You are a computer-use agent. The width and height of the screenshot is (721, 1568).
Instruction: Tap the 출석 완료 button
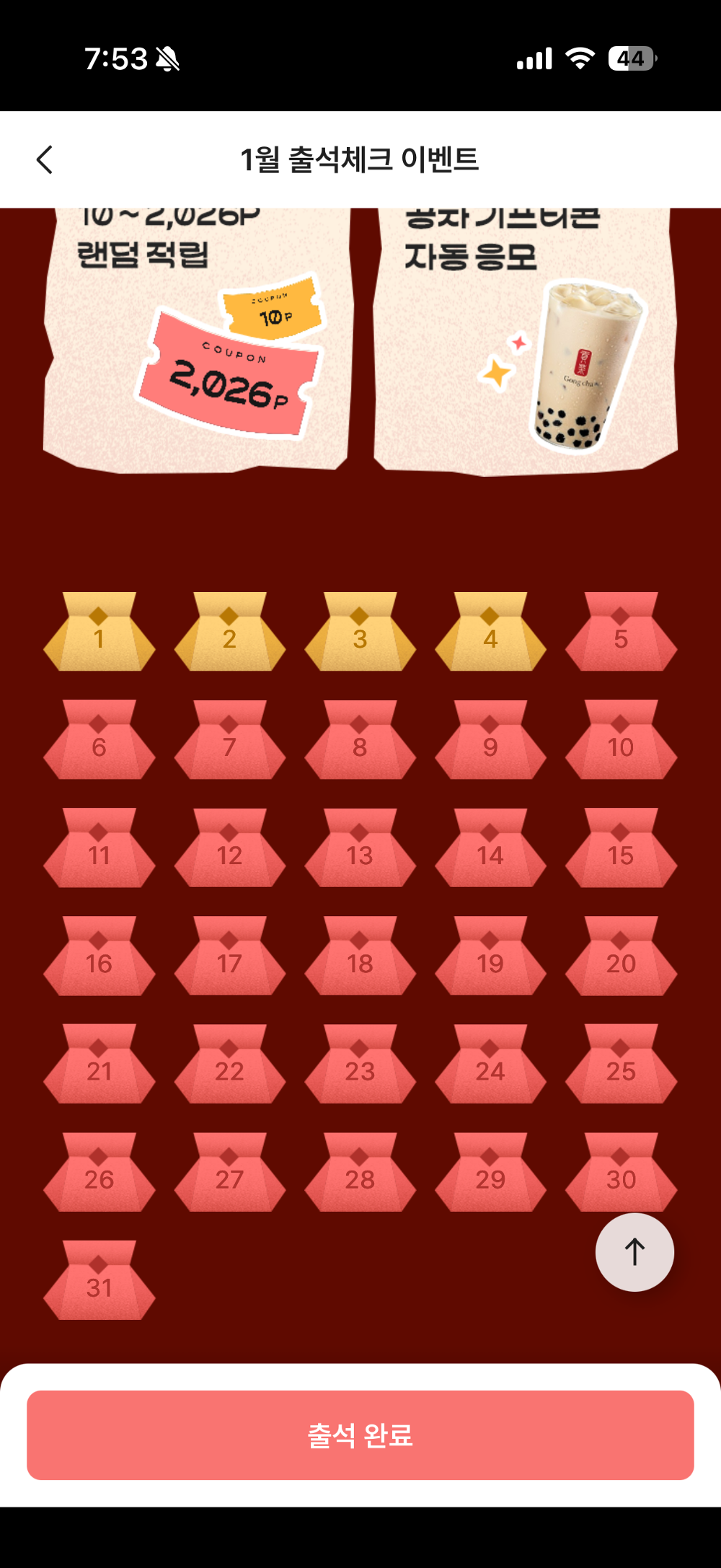(360, 1435)
